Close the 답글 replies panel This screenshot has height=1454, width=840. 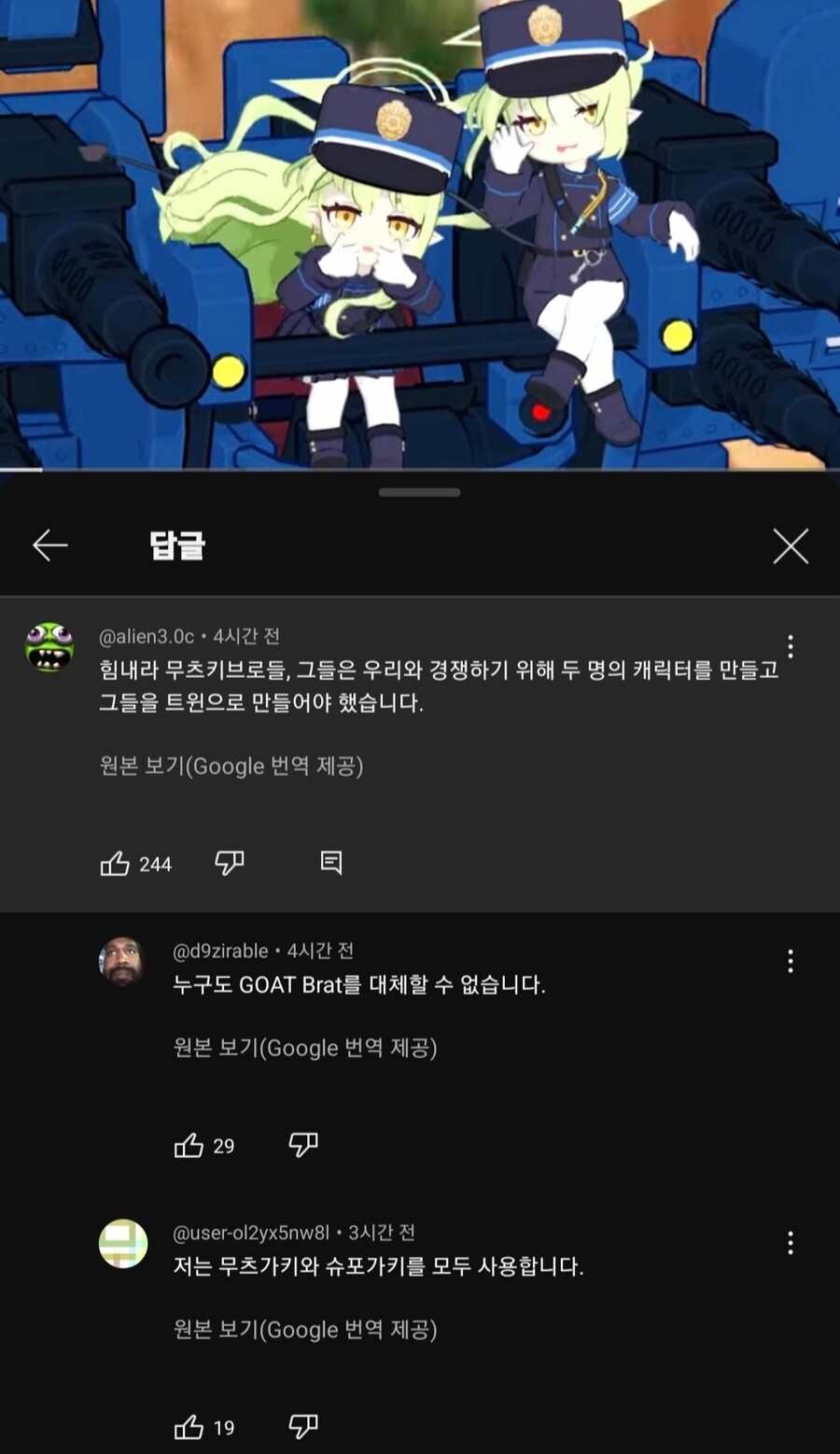coord(790,546)
